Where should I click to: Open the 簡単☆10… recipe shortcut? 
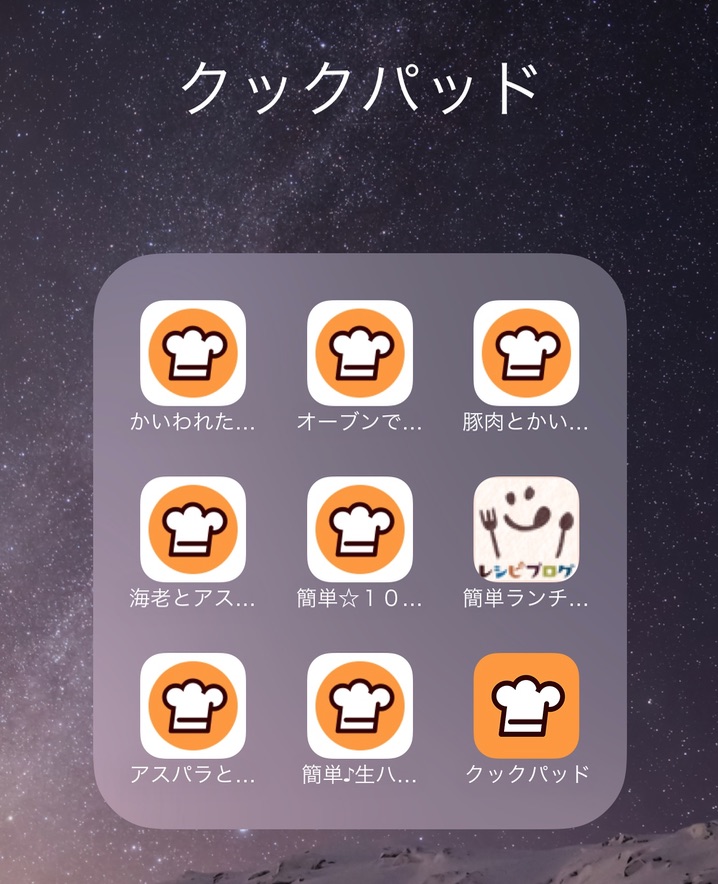(x=359, y=529)
